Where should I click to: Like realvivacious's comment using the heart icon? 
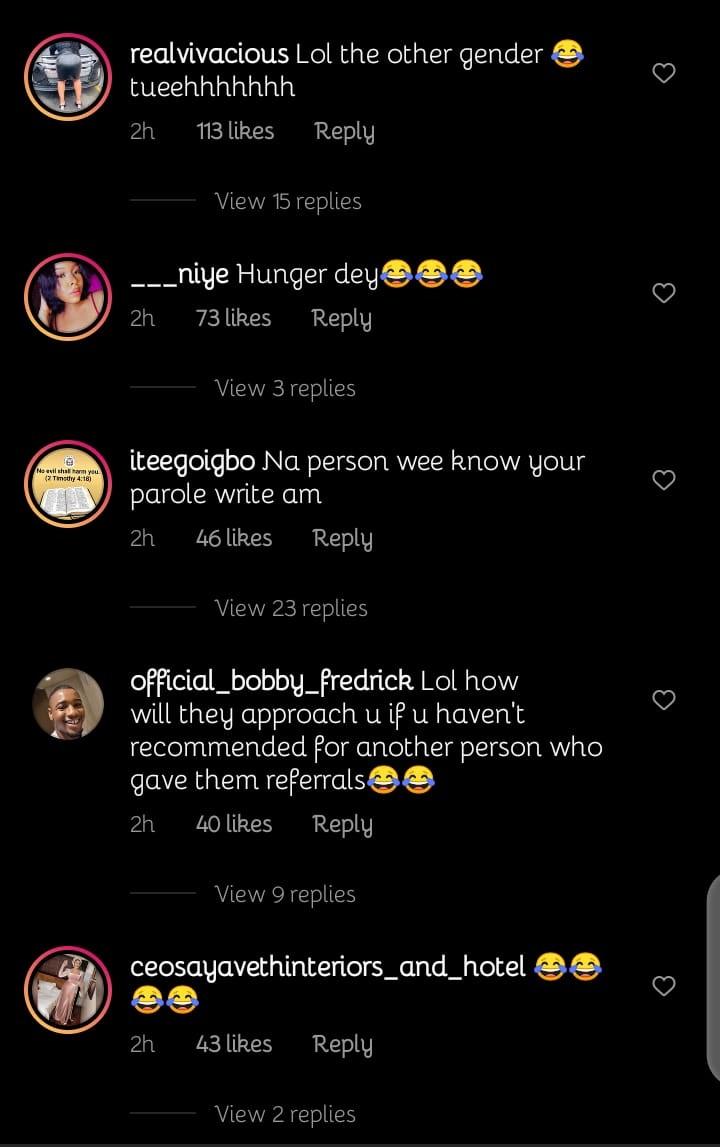point(663,73)
